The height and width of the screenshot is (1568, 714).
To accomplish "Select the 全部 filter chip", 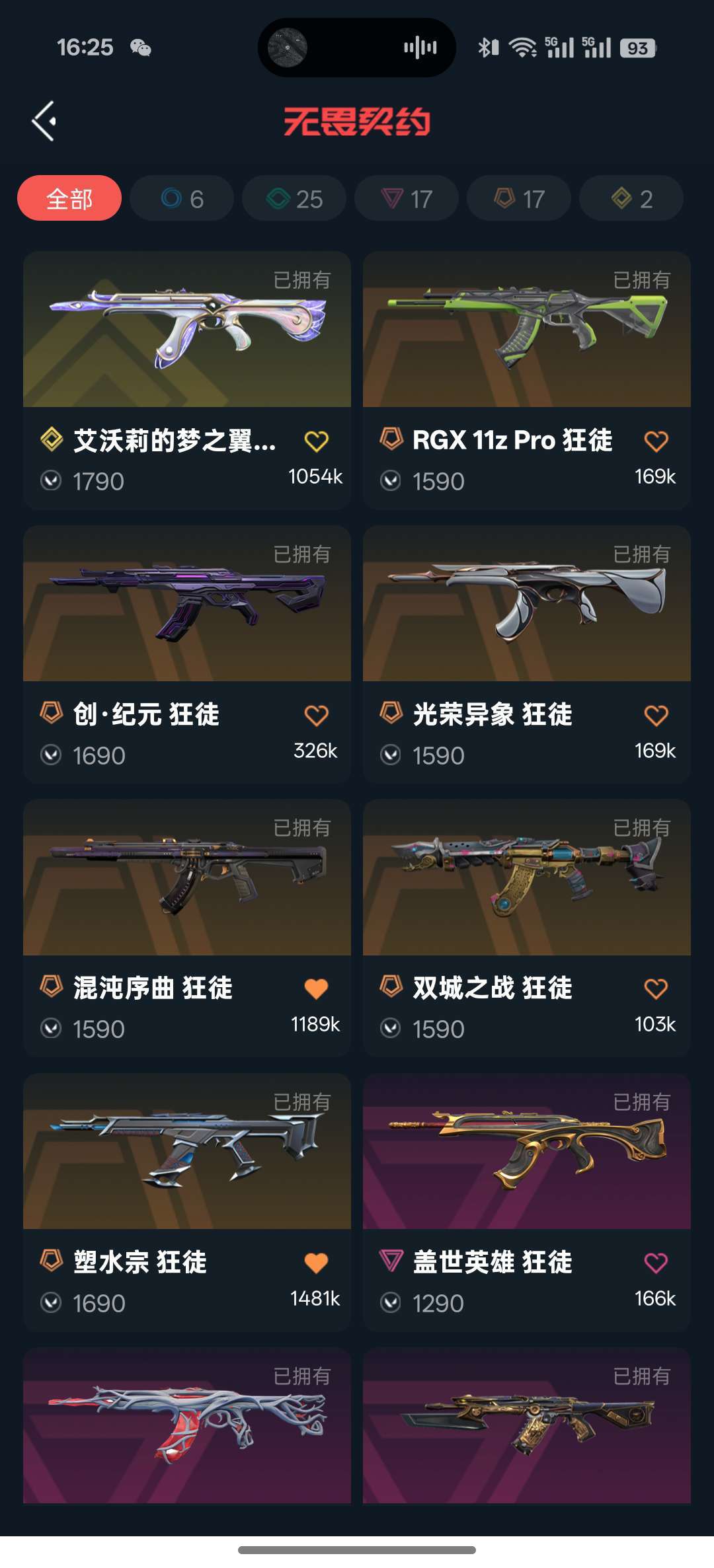I will (x=69, y=198).
